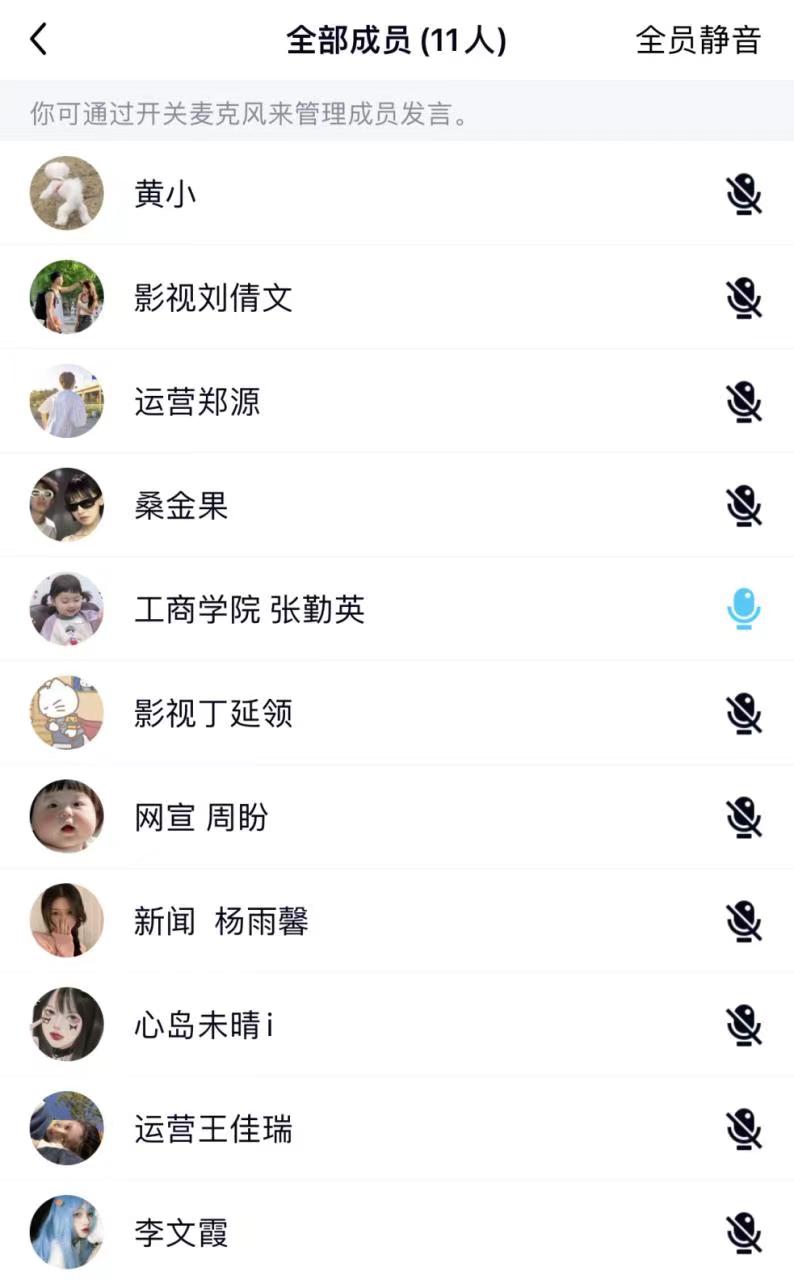
Task: Unmute 网宣 周盼
Action: point(743,818)
